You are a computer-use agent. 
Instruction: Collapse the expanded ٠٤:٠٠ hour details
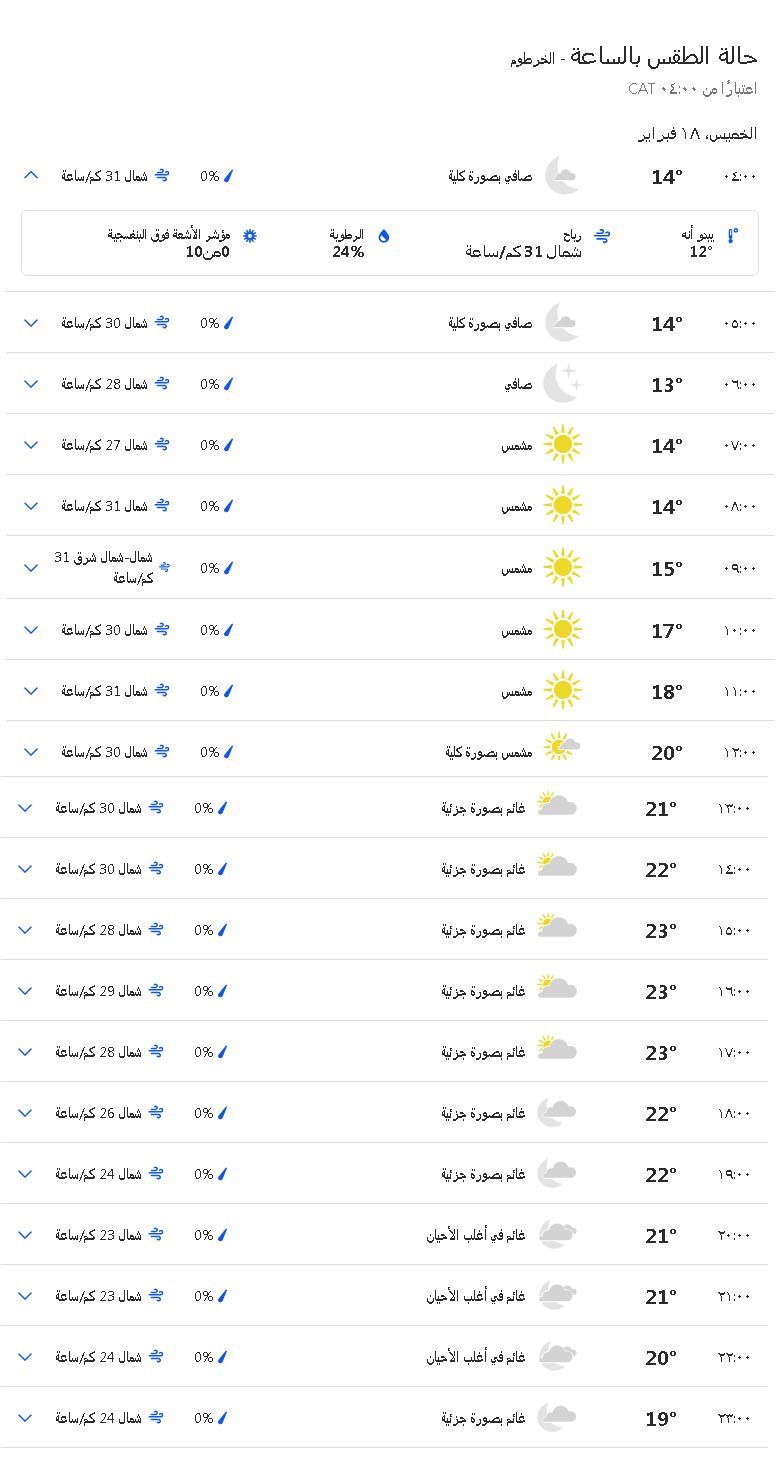click(30, 176)
